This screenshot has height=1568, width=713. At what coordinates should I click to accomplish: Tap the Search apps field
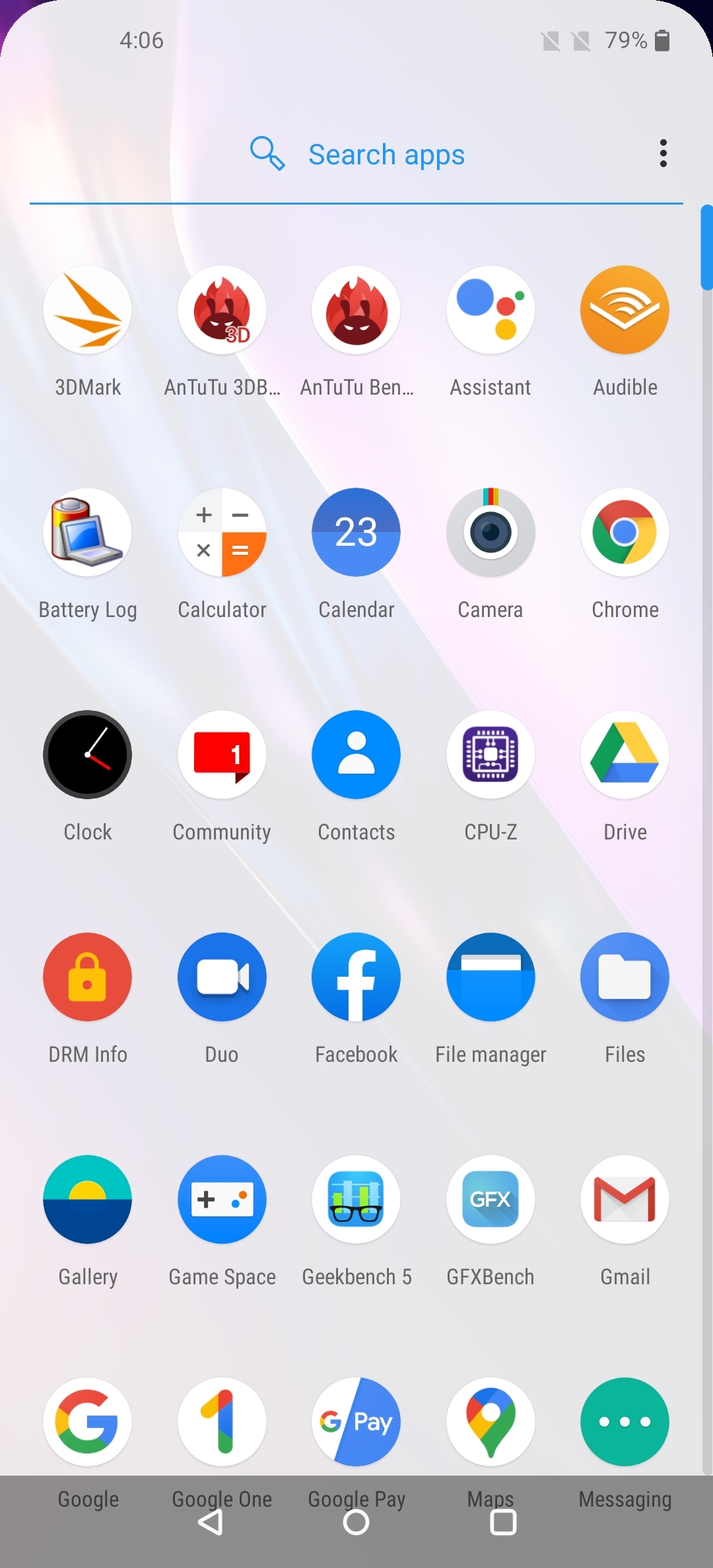pos(387,154)
